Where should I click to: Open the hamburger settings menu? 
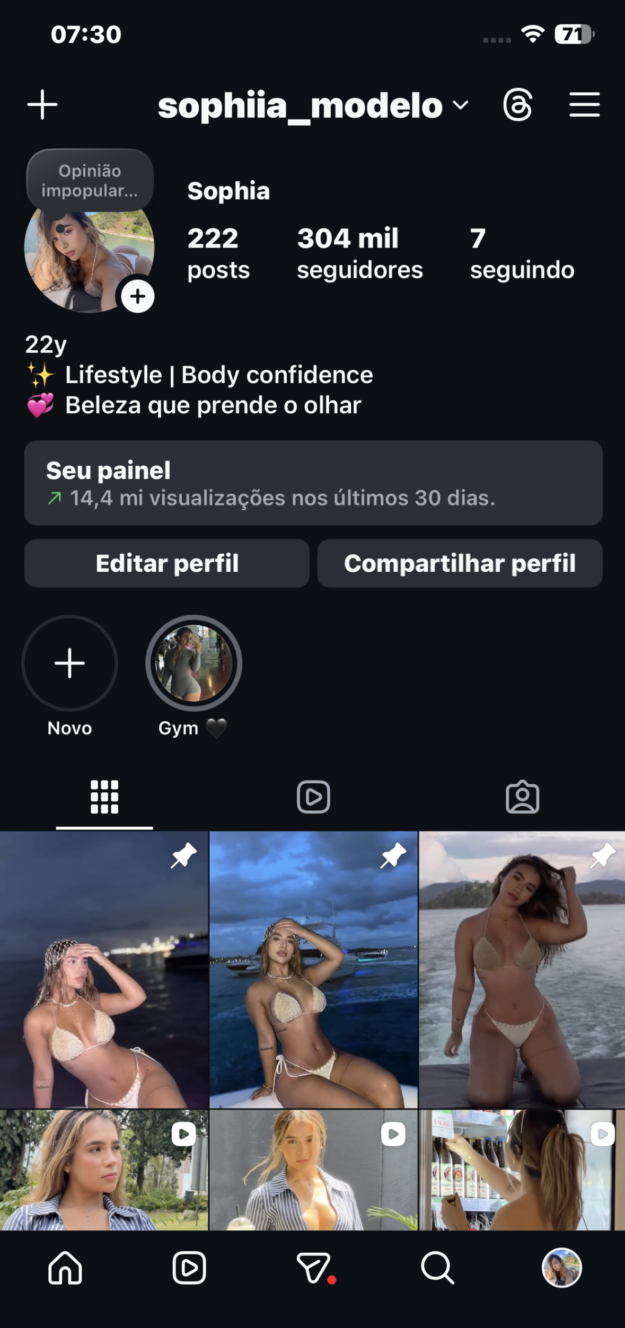[x=584, y=105]
